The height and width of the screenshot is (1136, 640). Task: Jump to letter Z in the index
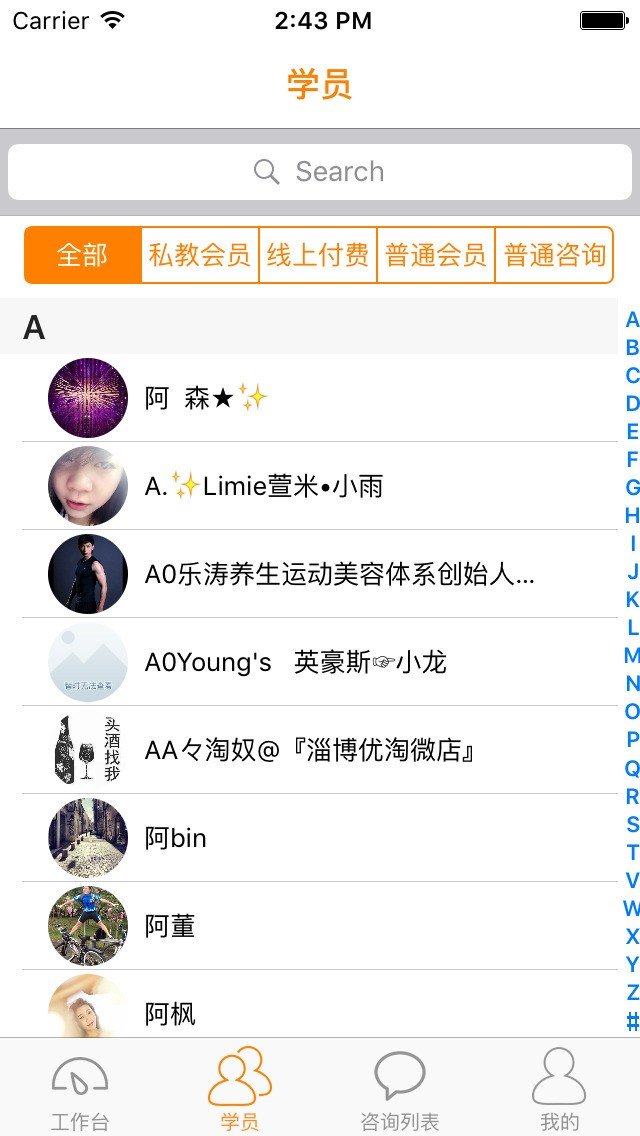coord(632,992)
